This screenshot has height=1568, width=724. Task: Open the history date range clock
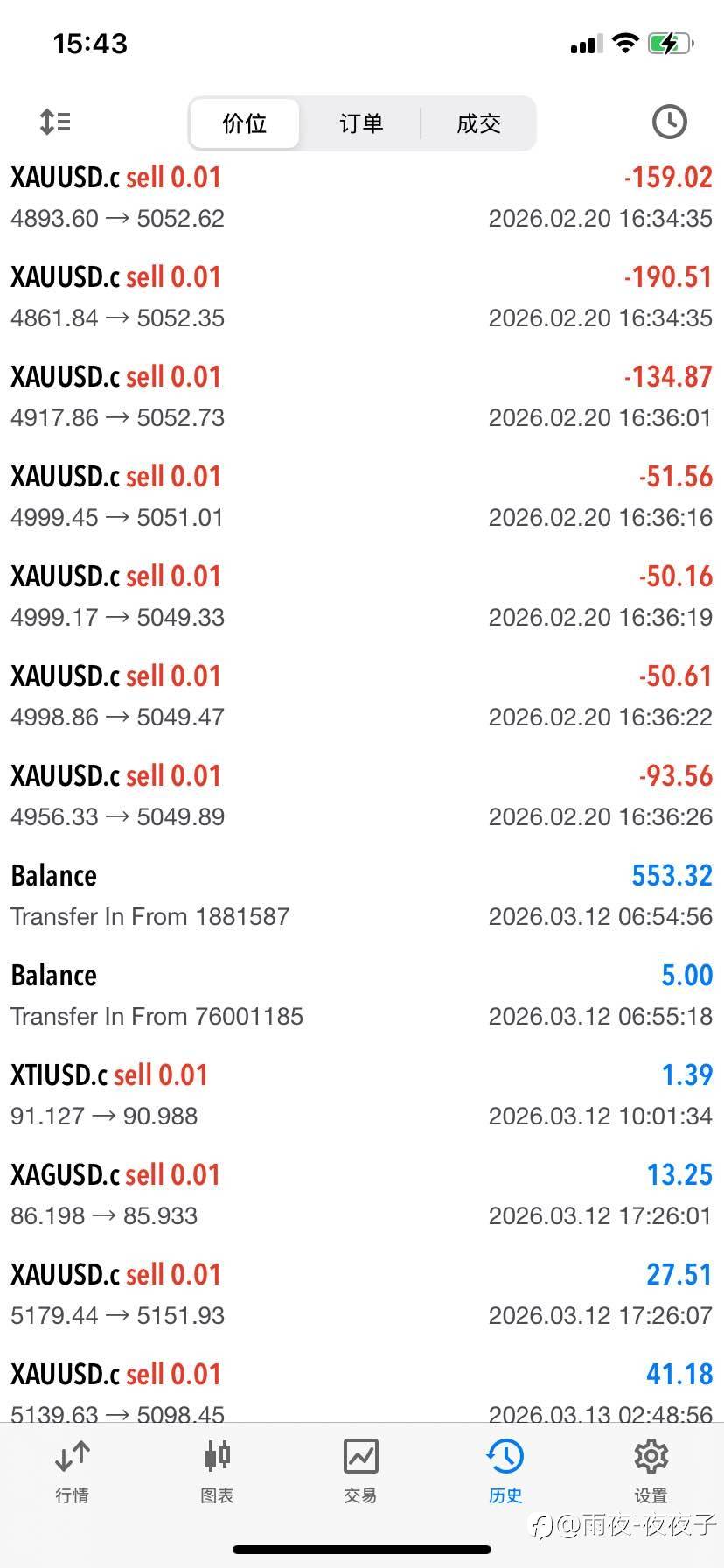coord(669,122)
